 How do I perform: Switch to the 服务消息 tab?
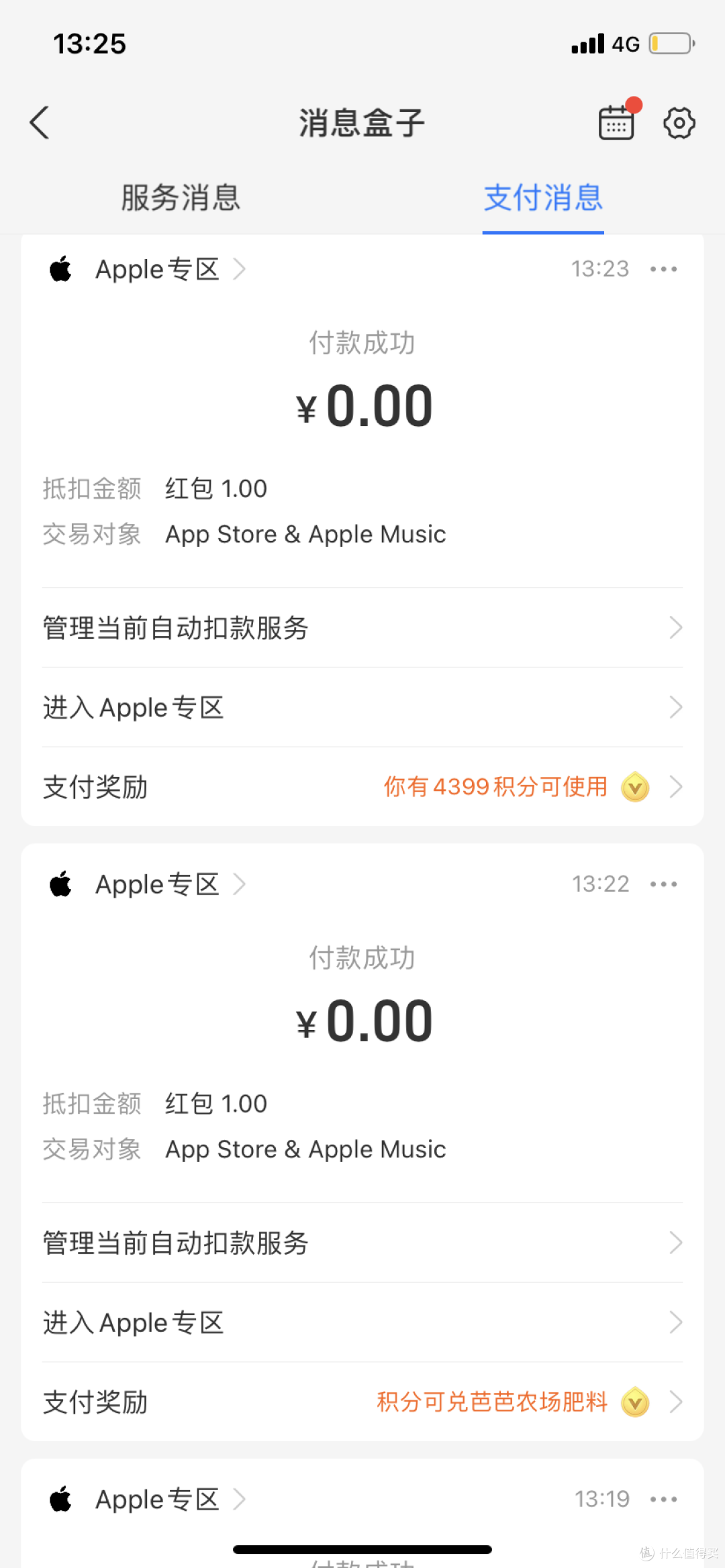pyautogui.click(x=181, y=198)
